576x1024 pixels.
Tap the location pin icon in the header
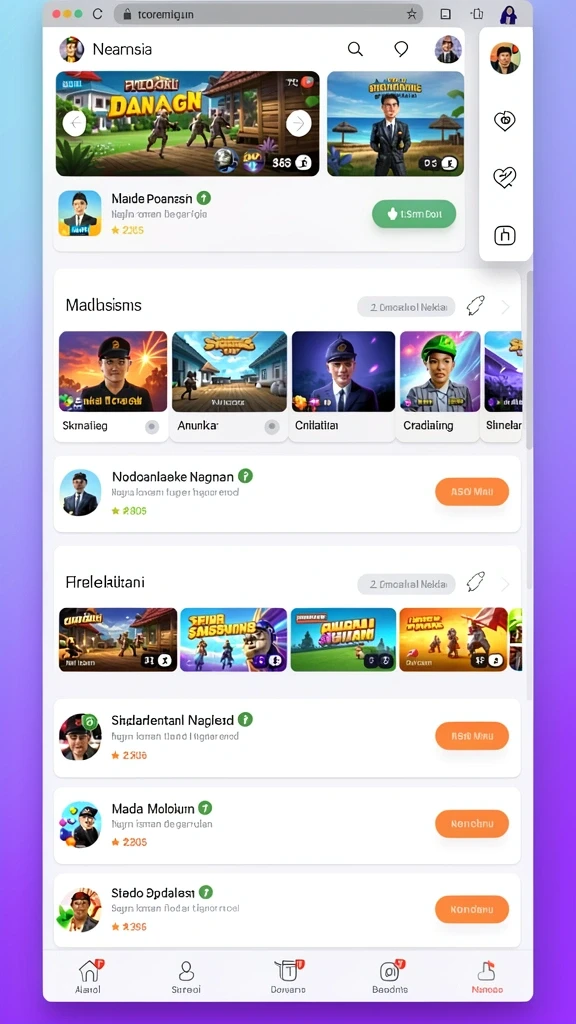tap(401, 49)
